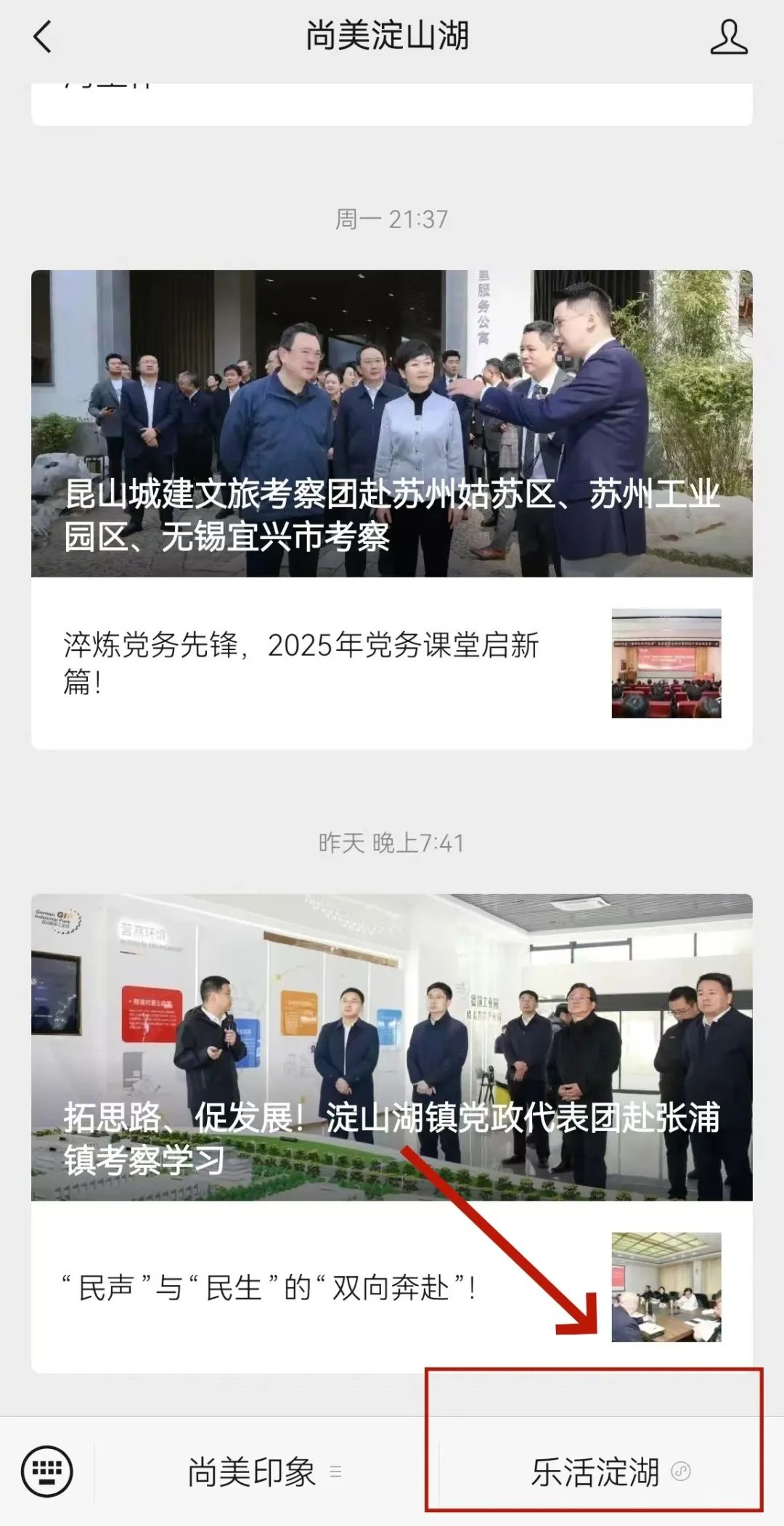This screenshot has width=784, height=1526.
Task: Open article about 昆山城建文旅考察团
Action: click(391, 423)
